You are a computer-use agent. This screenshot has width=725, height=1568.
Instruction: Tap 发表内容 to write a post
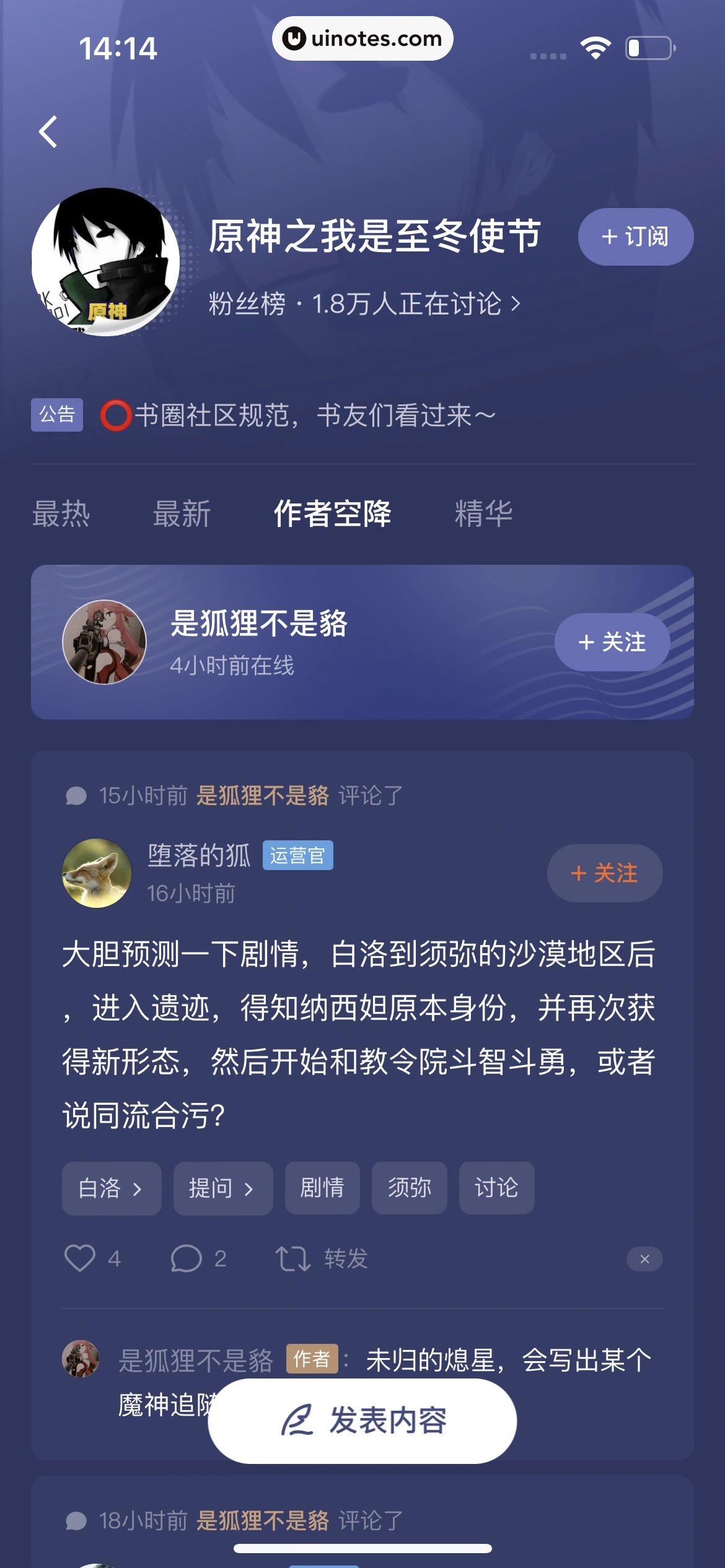click(362, 1421)
